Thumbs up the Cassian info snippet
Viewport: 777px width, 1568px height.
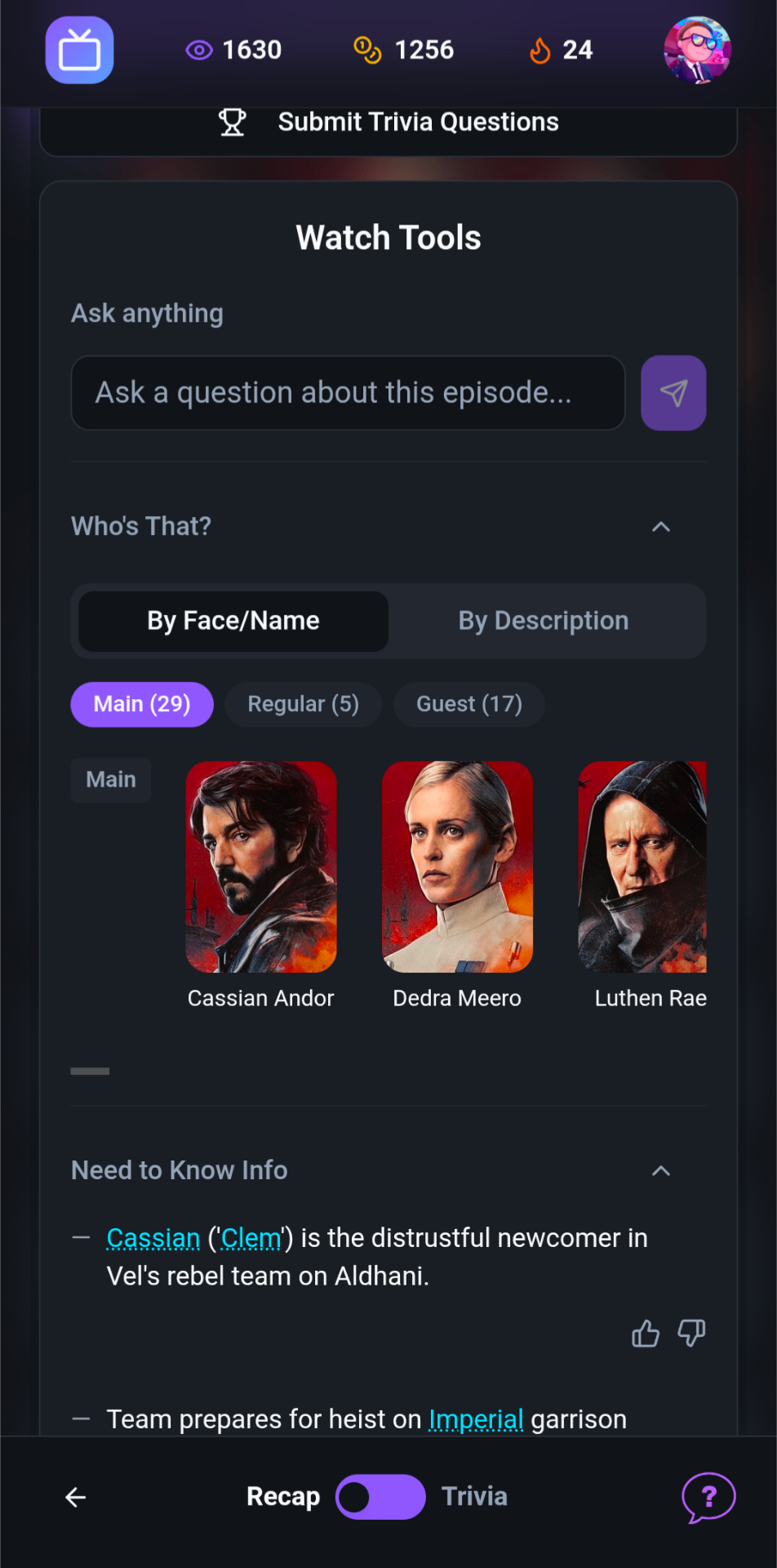coord(645,1333)
